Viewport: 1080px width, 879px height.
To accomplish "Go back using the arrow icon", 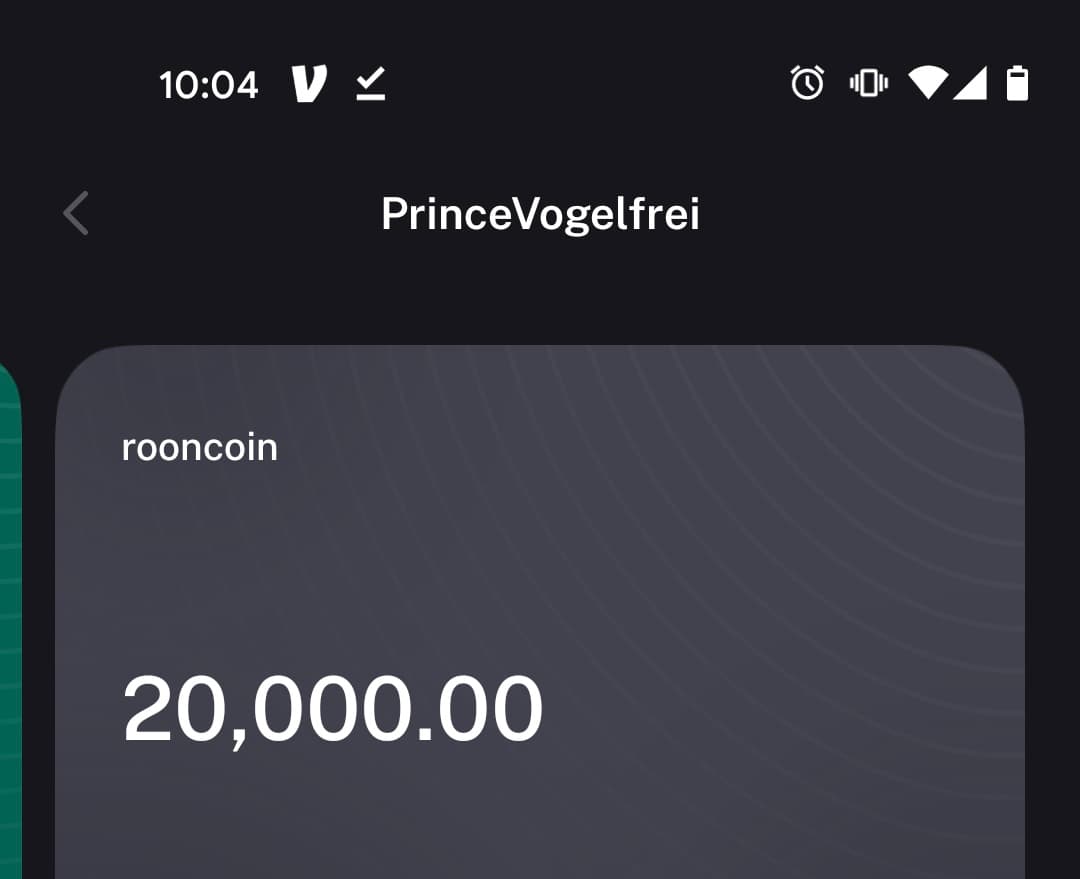I will click(76, 213).
